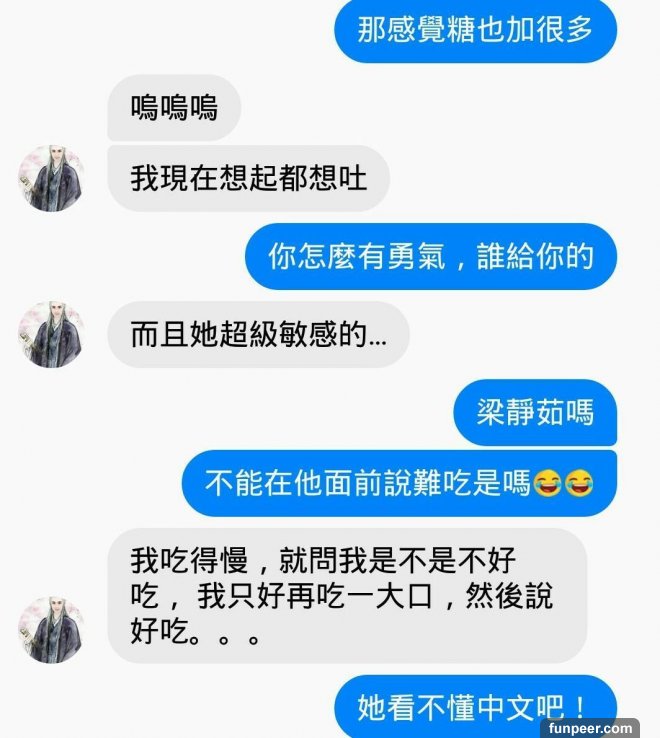660x738 pixels.
Task: Tap the 嗚嗚嗚 message bubble
Action: (174, 107)
